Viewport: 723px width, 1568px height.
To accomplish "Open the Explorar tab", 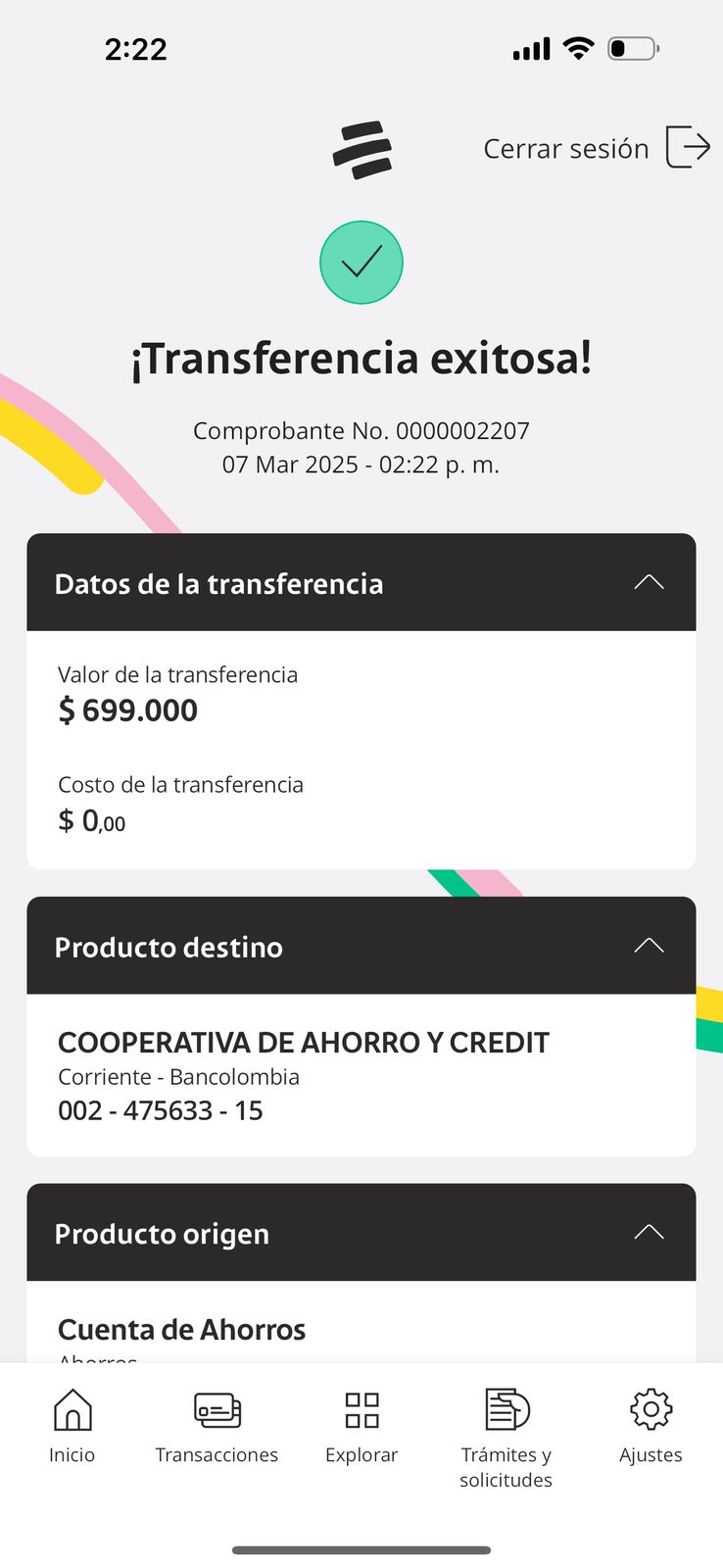I will (361, 1426).
